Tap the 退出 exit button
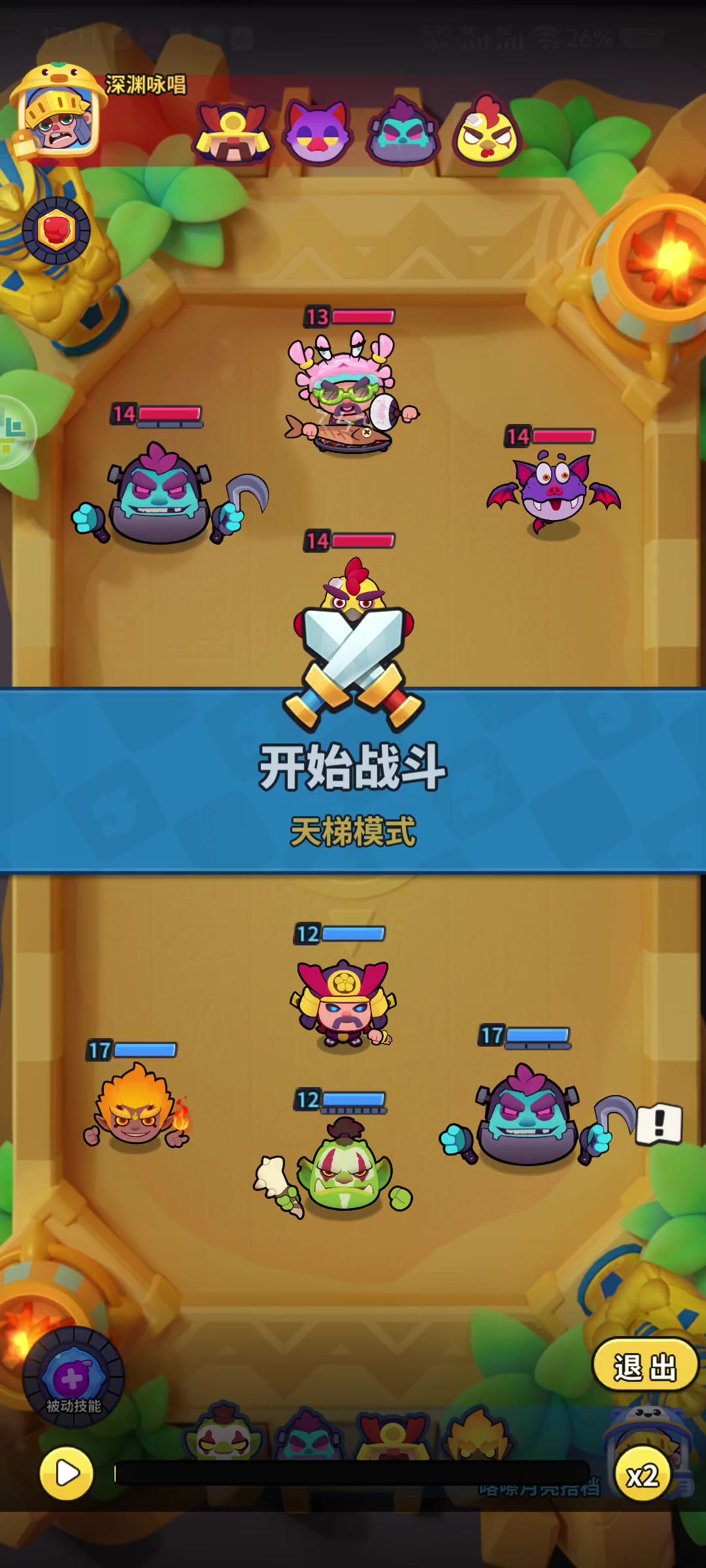706x1568 pixels. 645,1365
